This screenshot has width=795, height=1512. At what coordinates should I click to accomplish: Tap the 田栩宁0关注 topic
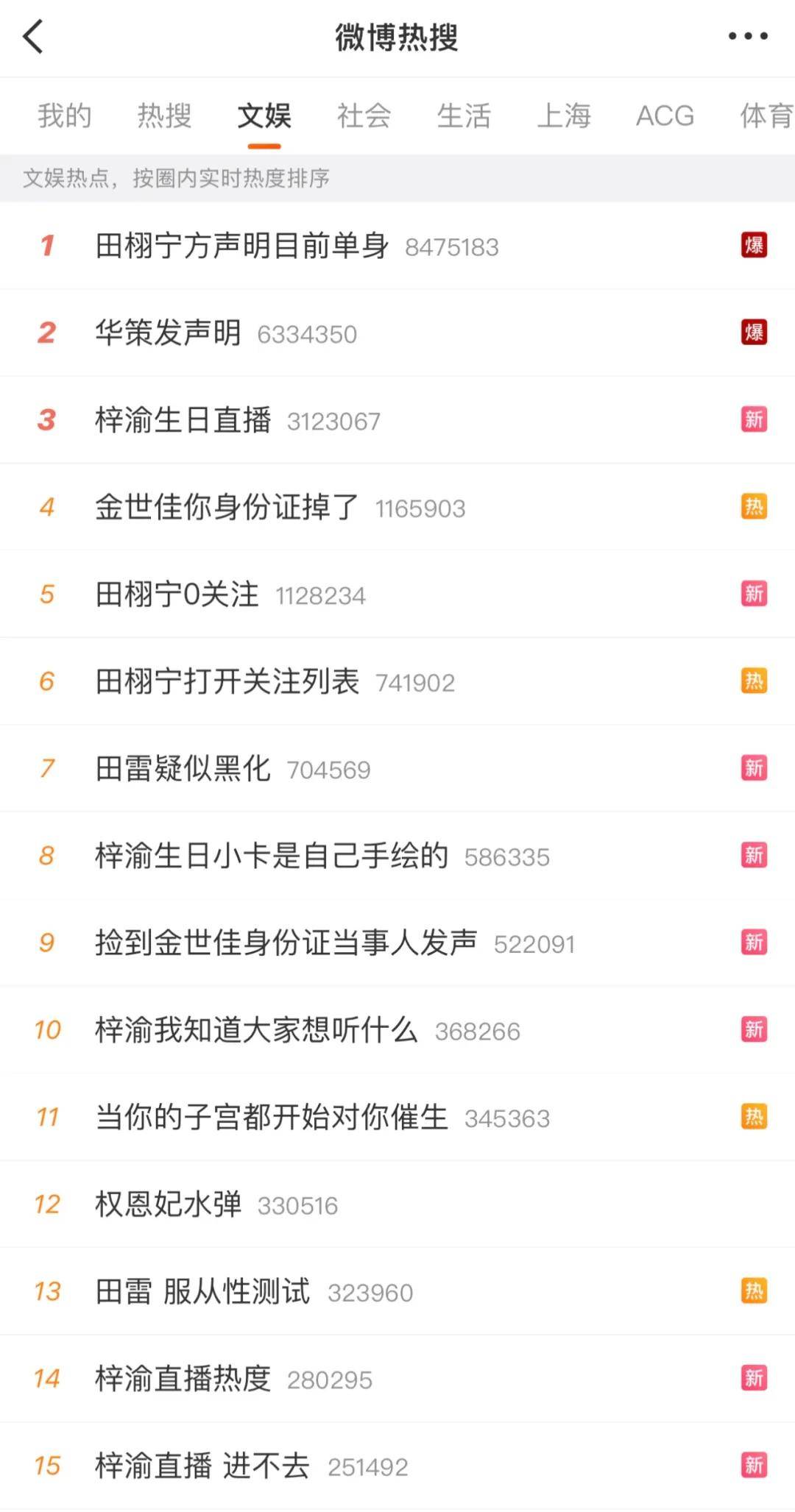tap(177, 594)
